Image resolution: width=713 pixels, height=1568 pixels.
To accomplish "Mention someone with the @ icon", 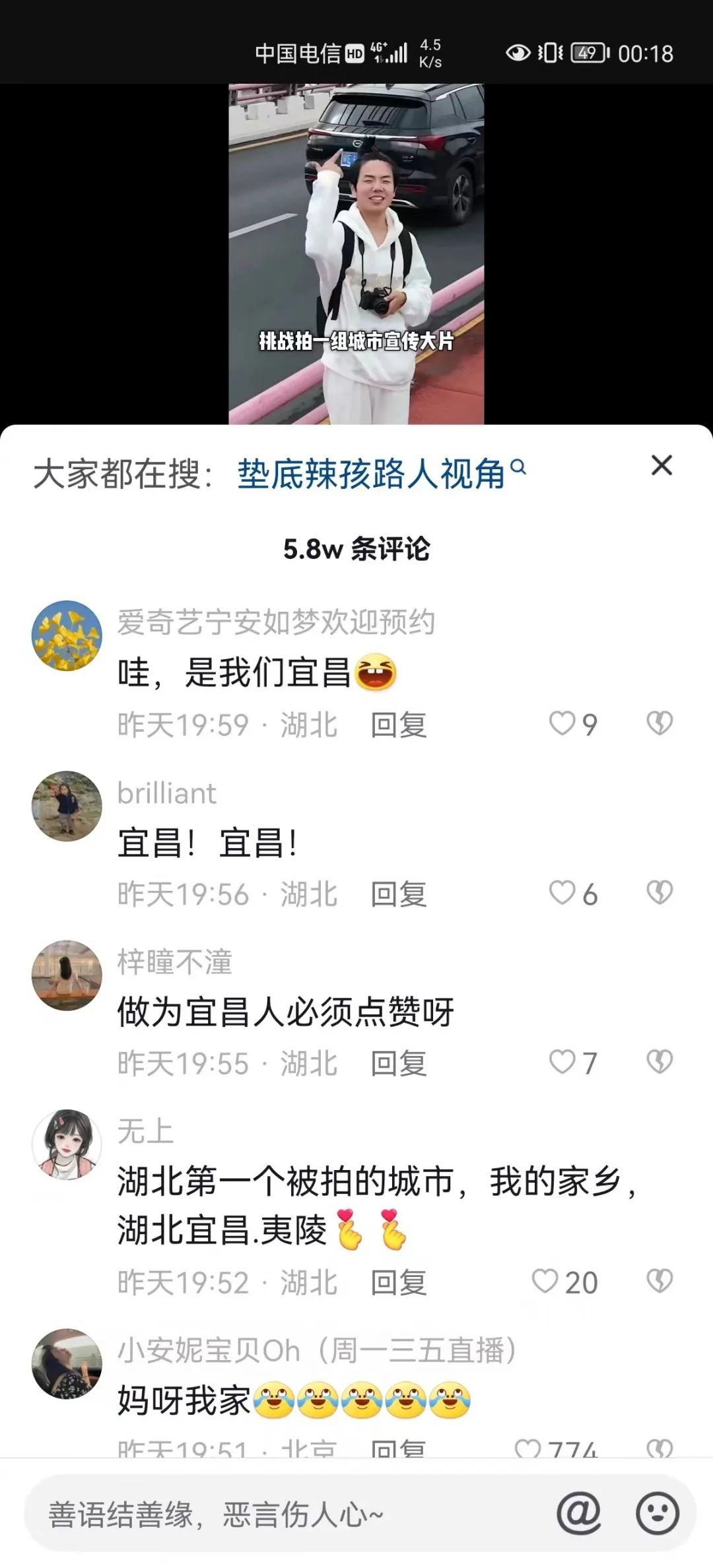I will [579, 1513].
